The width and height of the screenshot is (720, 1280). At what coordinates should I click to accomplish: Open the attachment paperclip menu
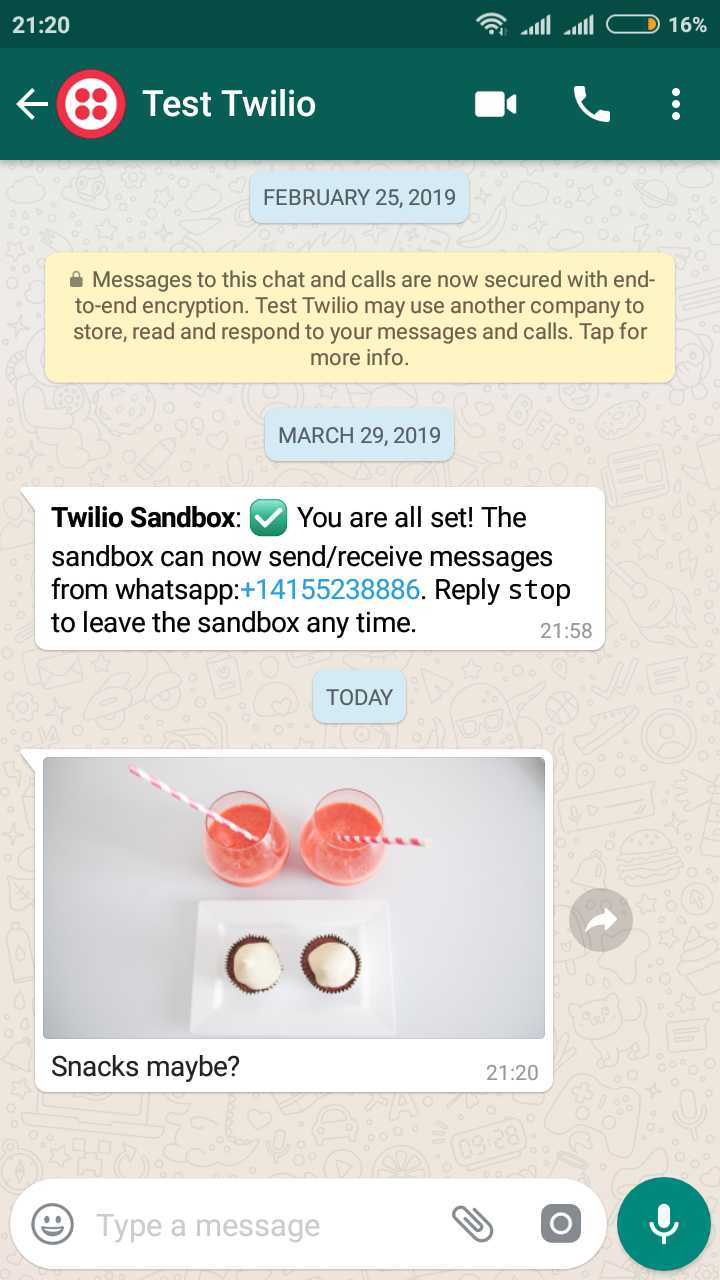point(472,1223)
